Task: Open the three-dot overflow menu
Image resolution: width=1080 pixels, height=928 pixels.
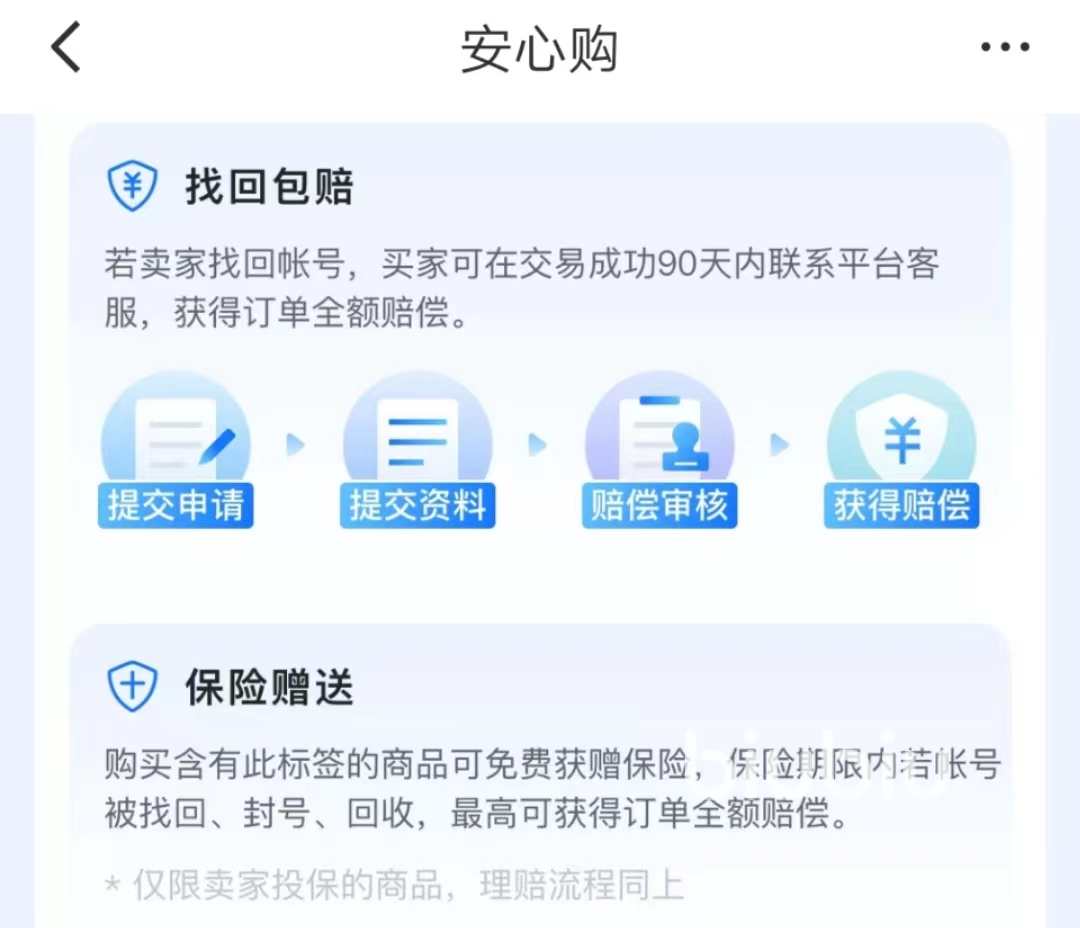Action: pos(1004,47)
